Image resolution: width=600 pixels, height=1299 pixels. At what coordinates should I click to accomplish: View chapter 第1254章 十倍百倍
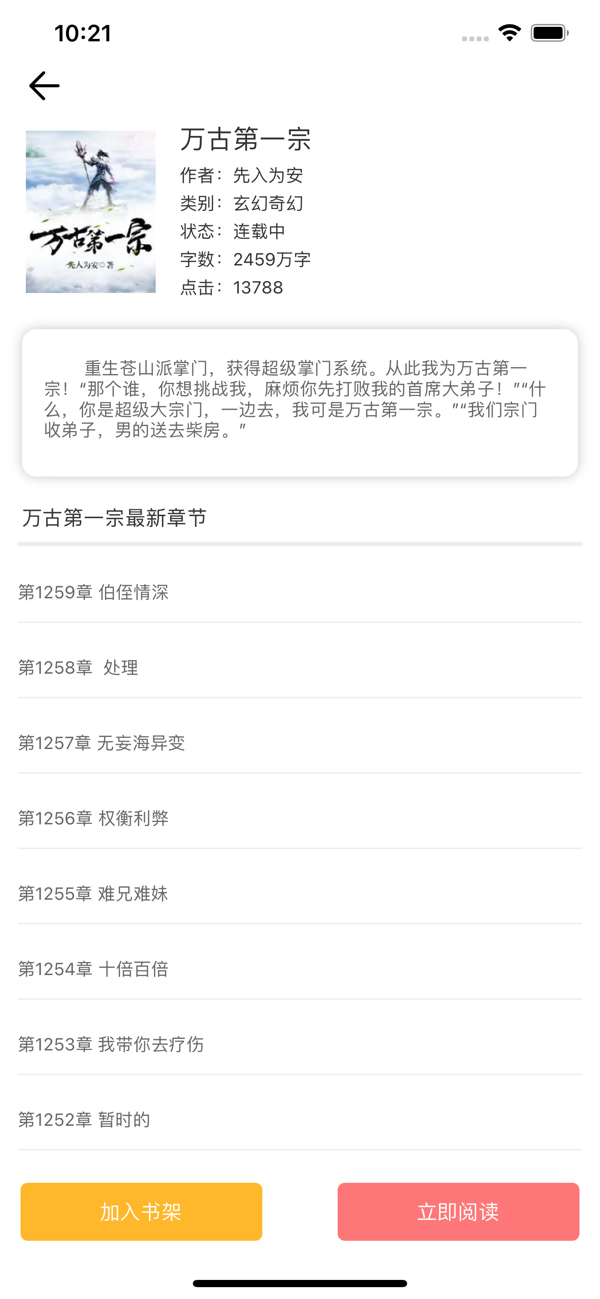94,969
